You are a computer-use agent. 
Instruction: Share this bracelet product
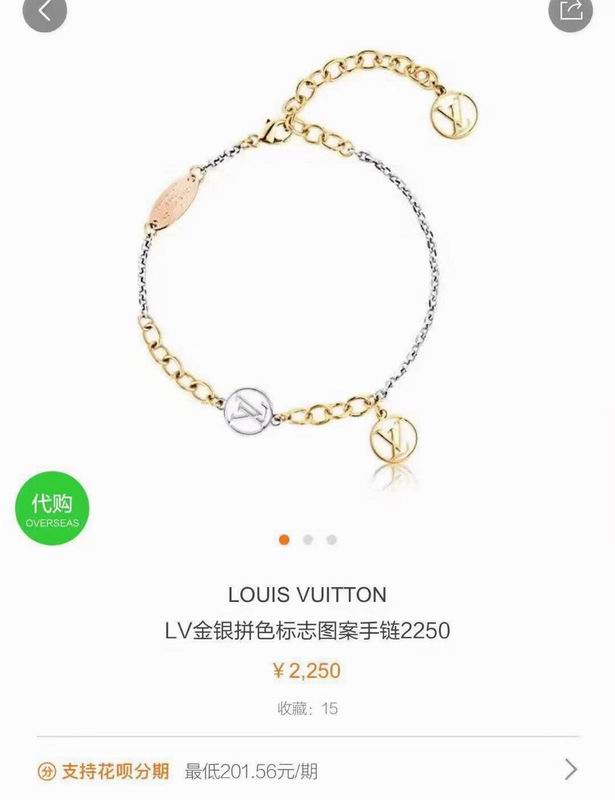coord(572,10)
